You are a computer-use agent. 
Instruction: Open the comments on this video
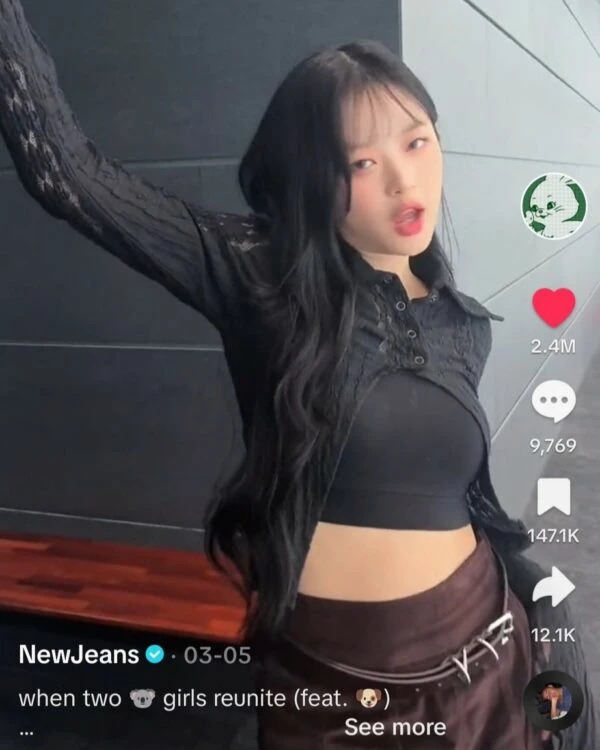click(553, 402)
